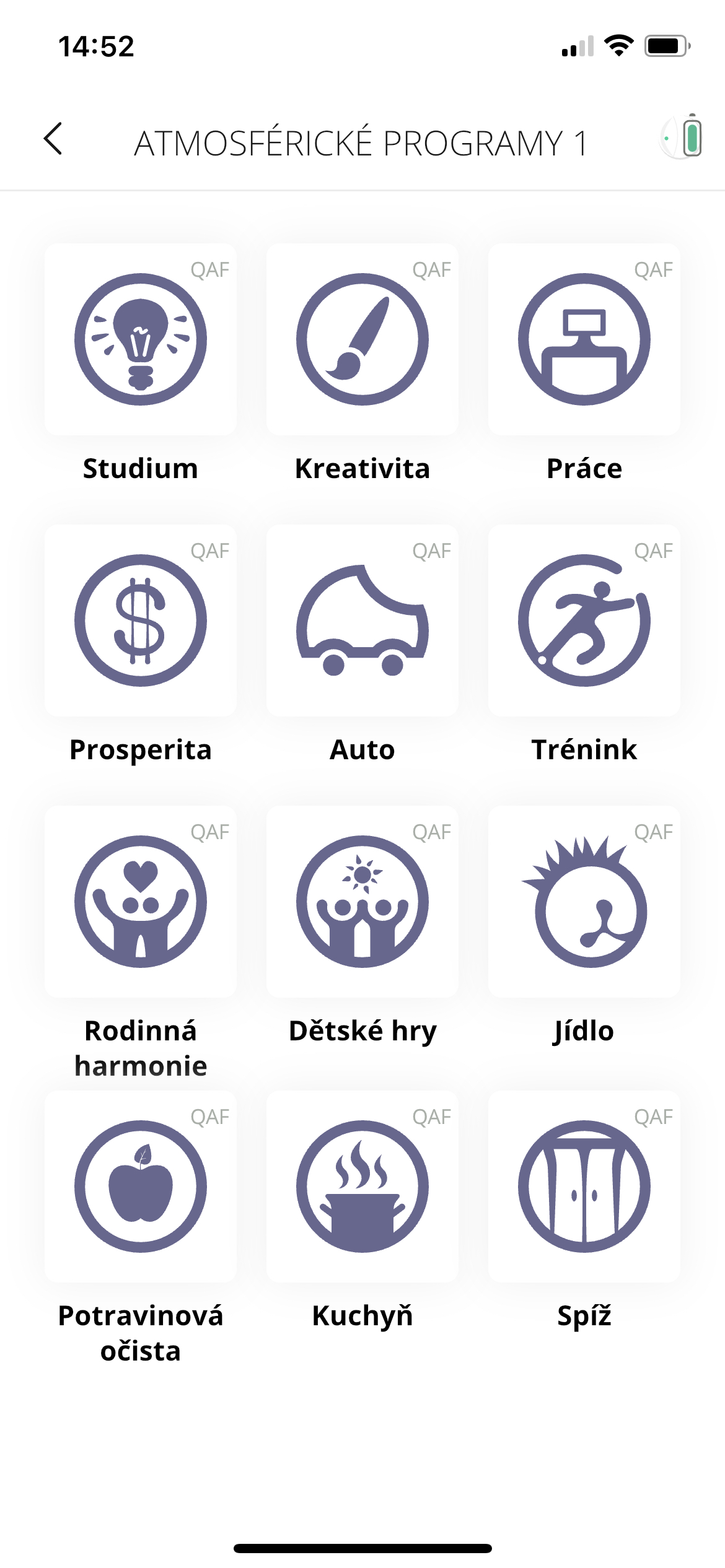
Task: Open the device battery status icon
Action: [x=682, y=136]
